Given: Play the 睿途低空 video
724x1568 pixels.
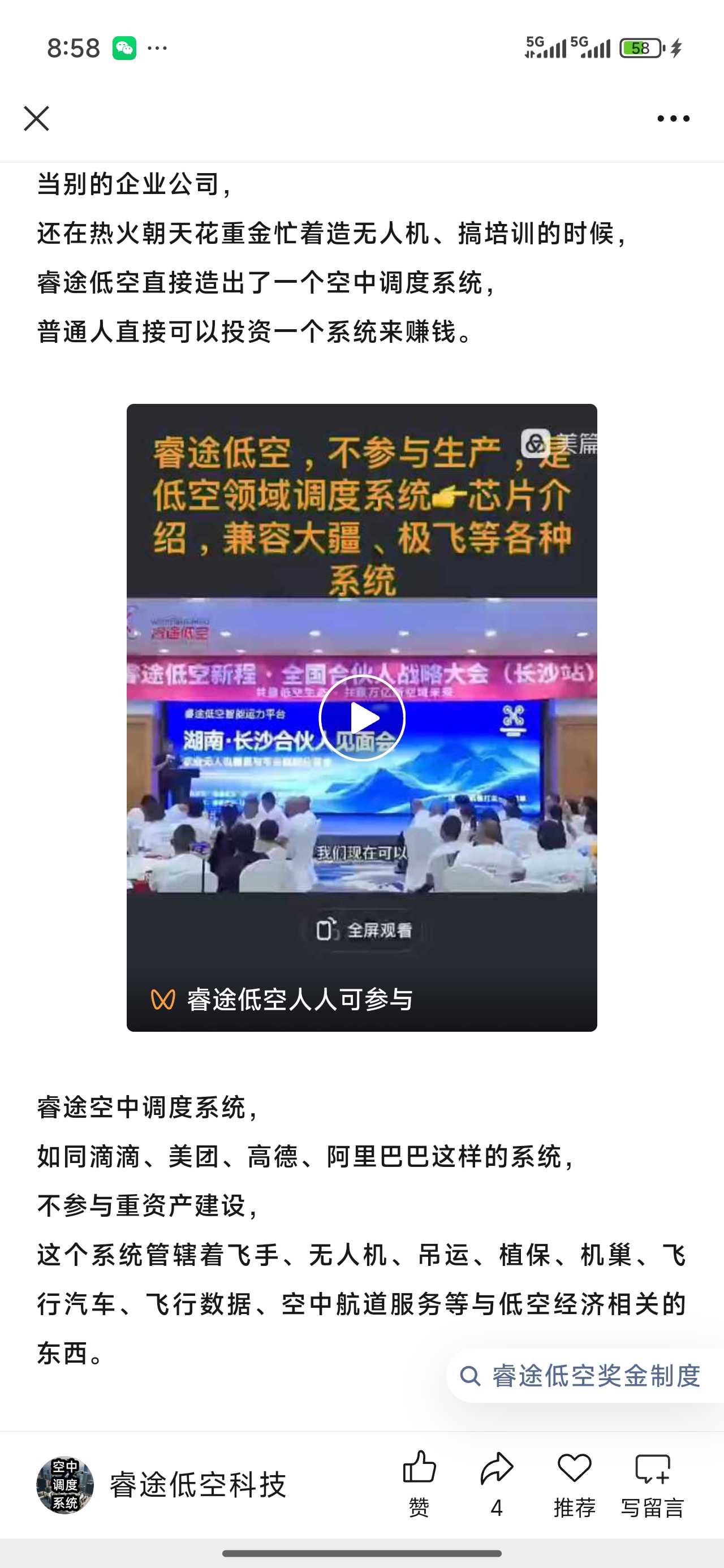Looking at the screenshot, I should point(361,718).
